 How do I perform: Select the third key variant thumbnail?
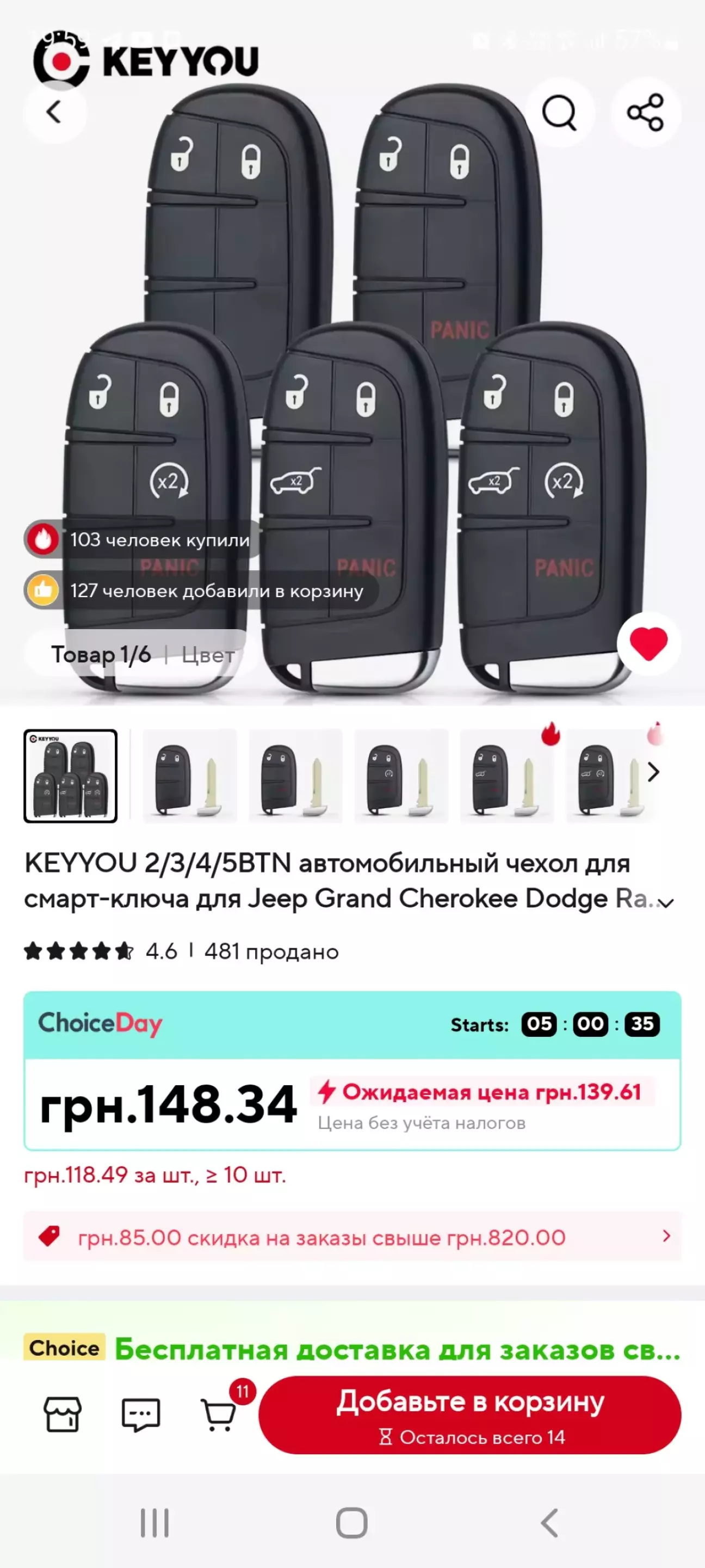click(295, 776)
